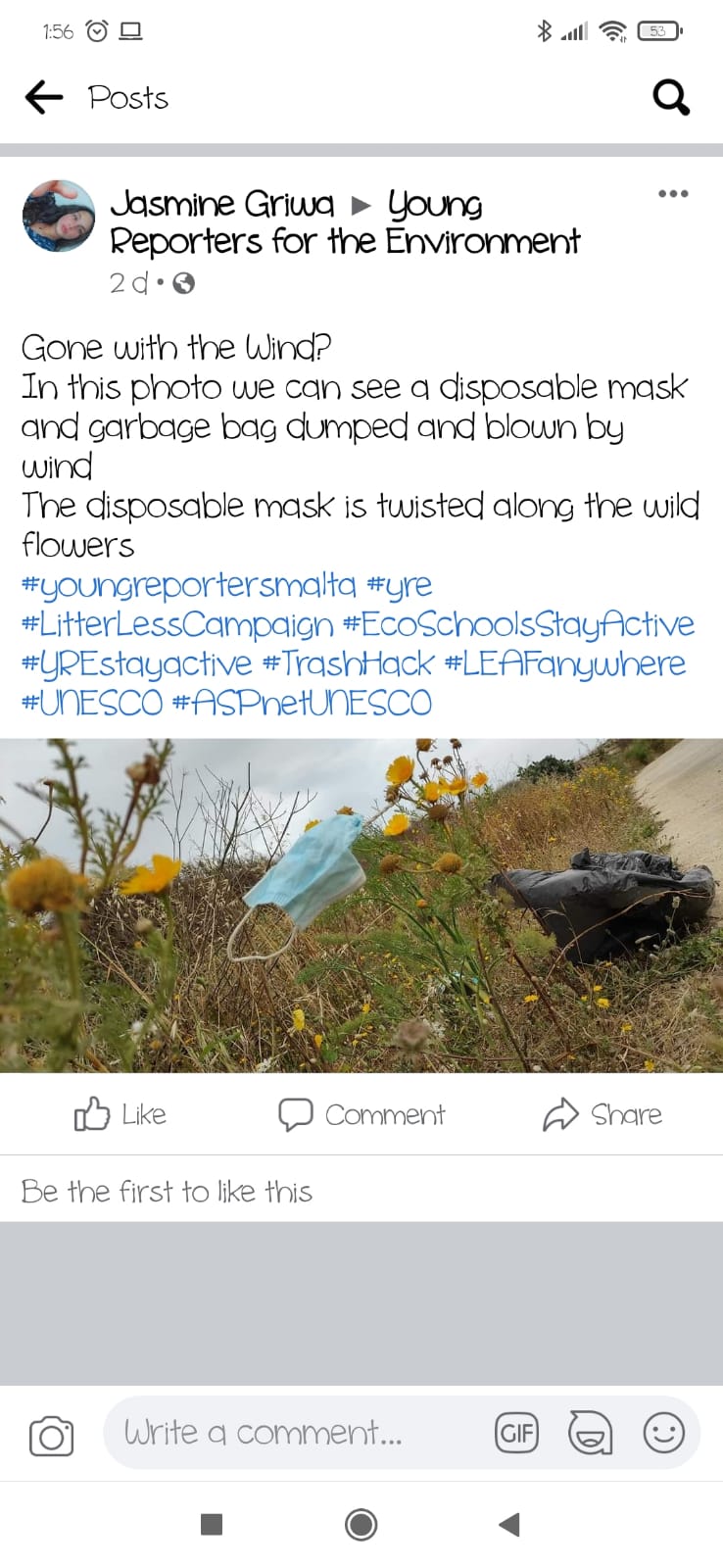Go back from the Posts screen
723x1568 pixels.
pos(43,97)
